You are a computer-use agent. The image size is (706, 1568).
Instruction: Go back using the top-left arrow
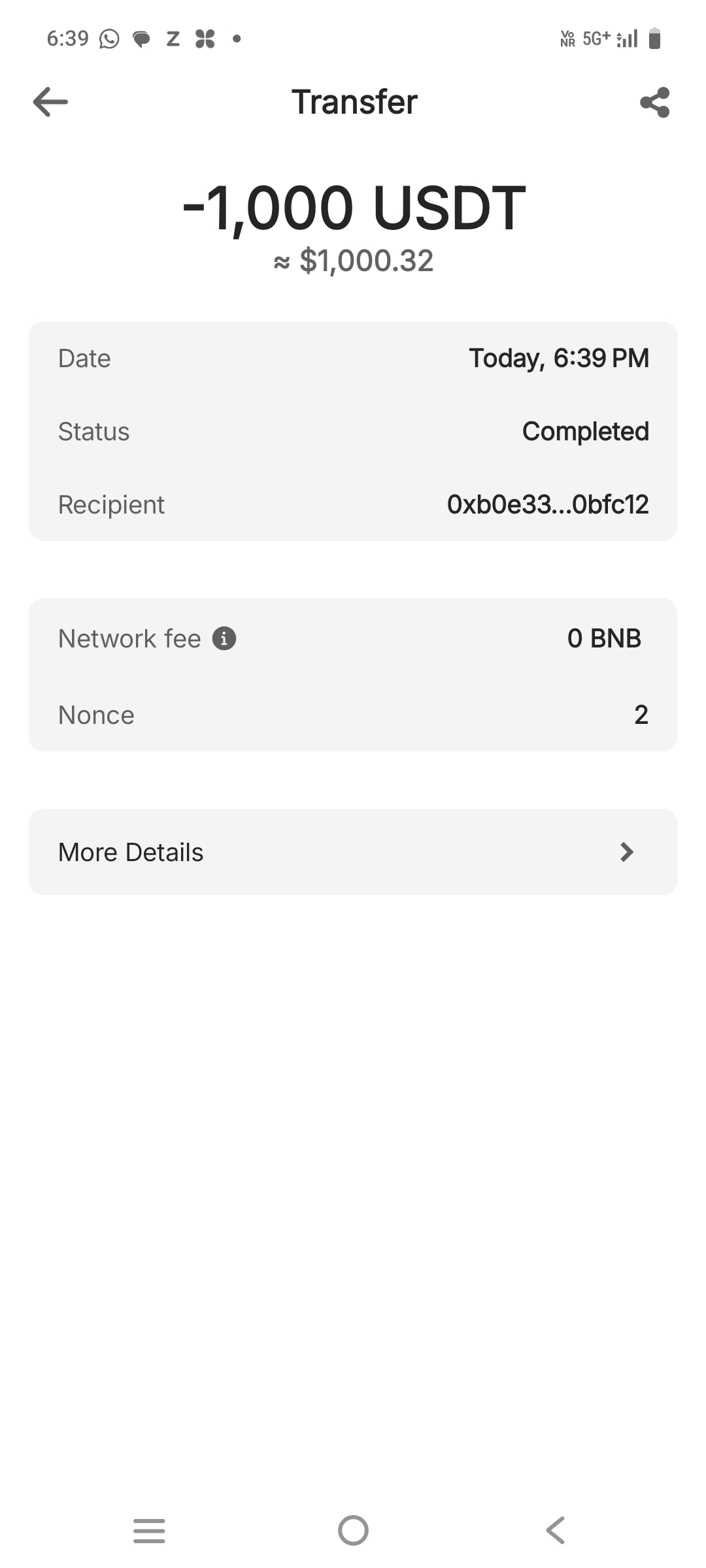(x=50, y=102)
